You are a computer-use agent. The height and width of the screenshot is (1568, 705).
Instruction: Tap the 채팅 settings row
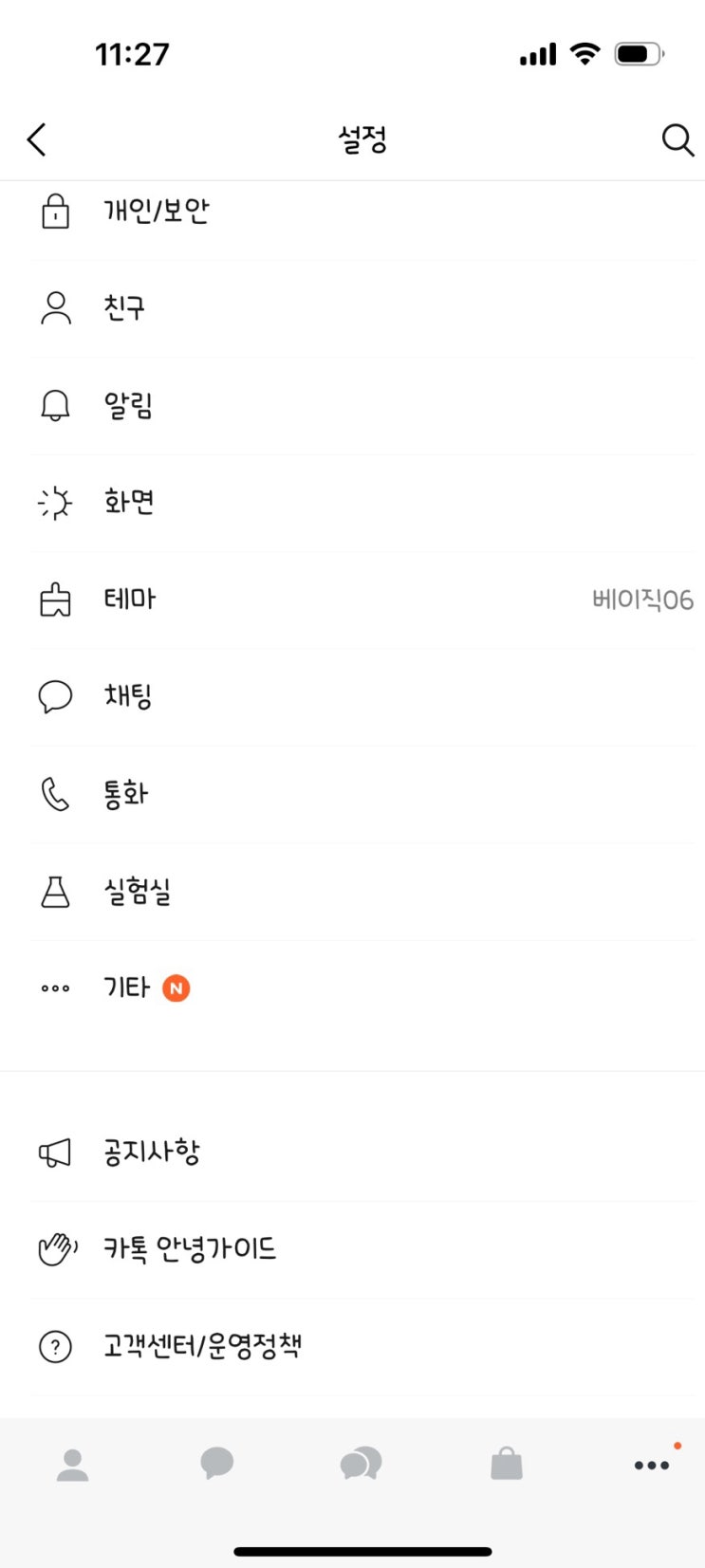pyautogui.click(x=128, y=696)
